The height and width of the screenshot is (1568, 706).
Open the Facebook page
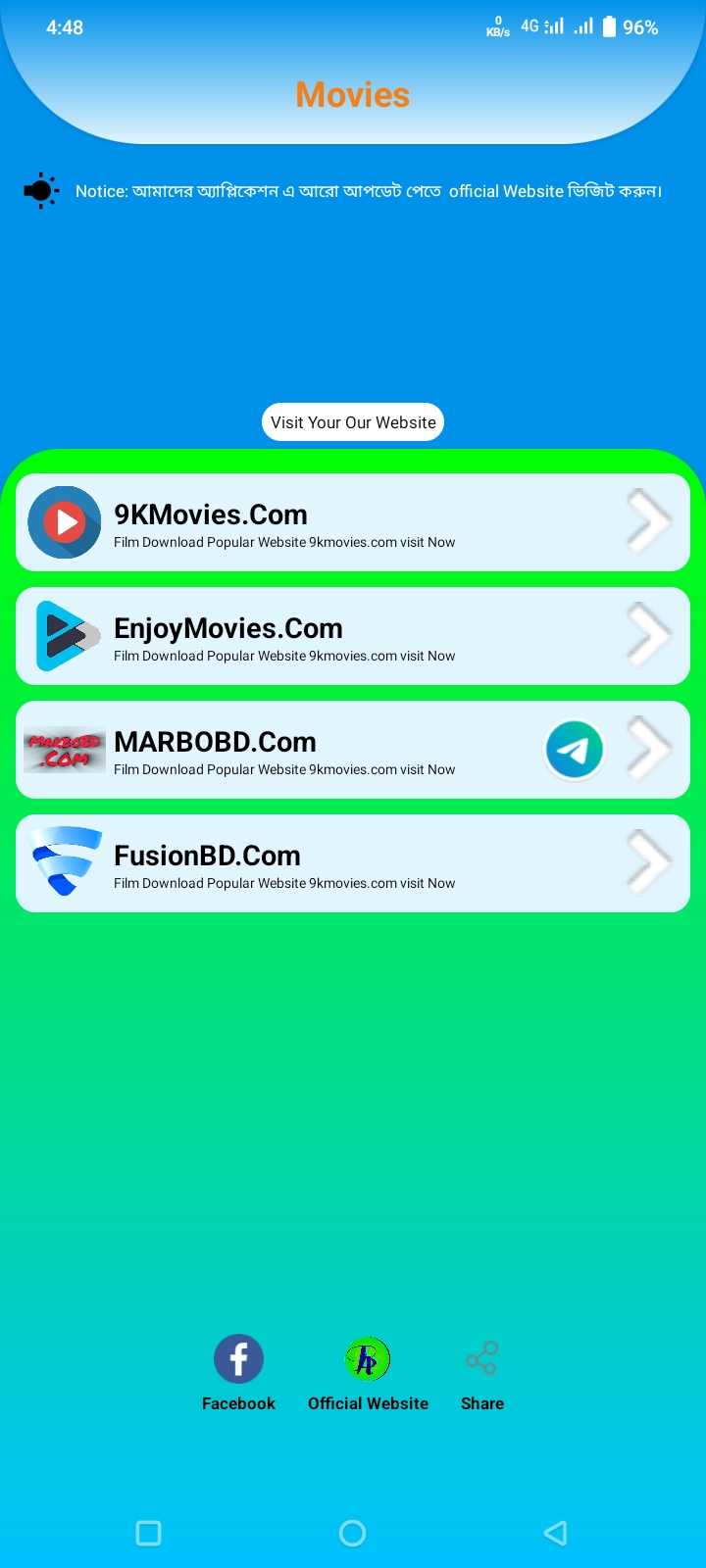point(238,1373)
